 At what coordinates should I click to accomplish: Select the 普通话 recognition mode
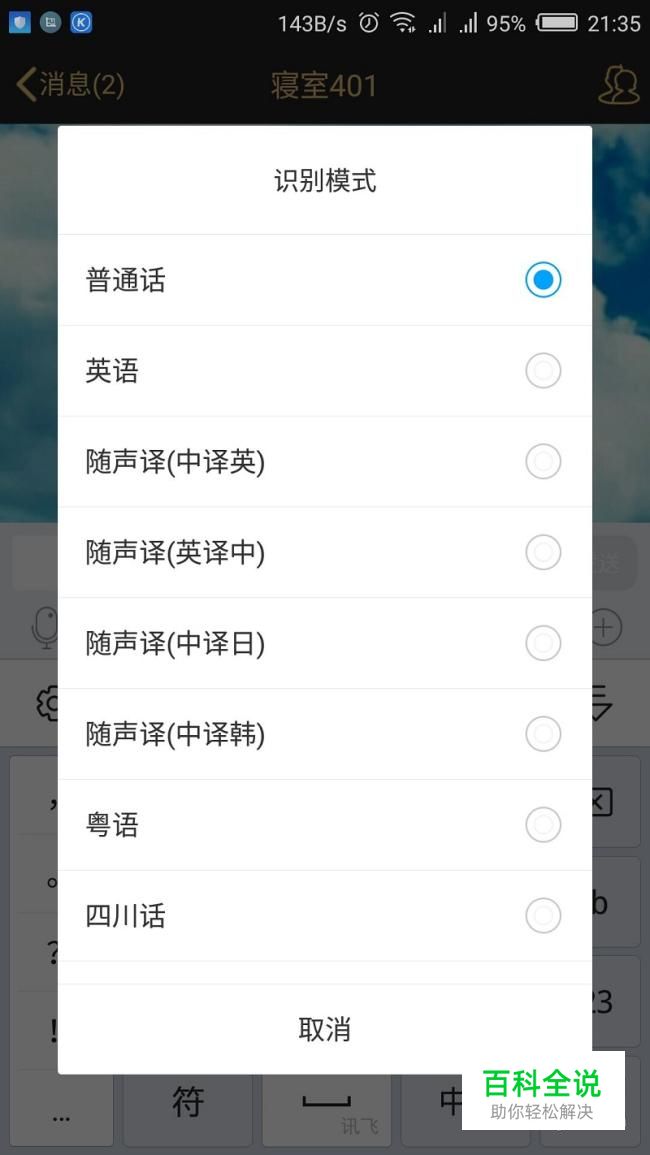324,280
